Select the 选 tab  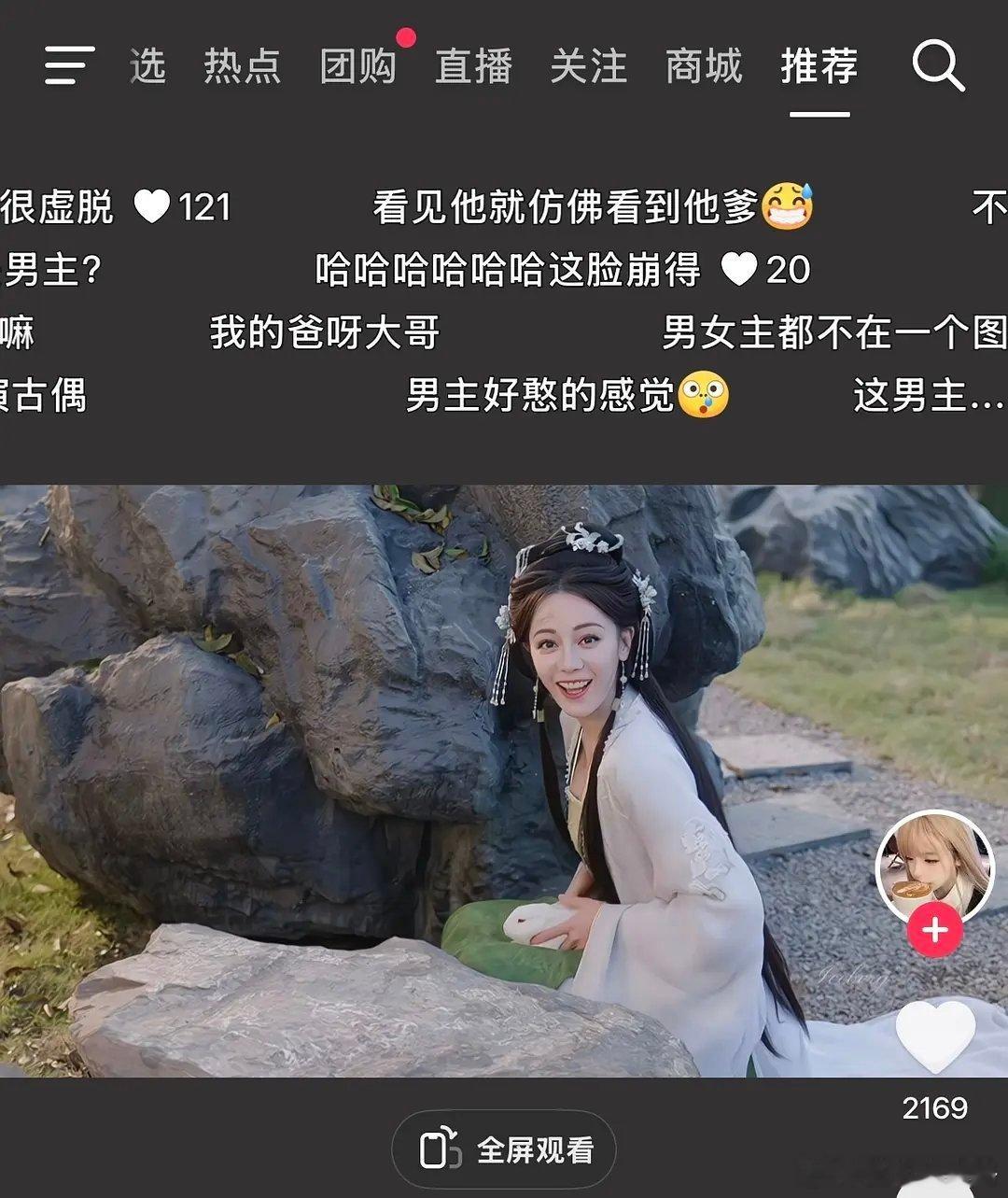pyautogui.click(x=149, y=67)
